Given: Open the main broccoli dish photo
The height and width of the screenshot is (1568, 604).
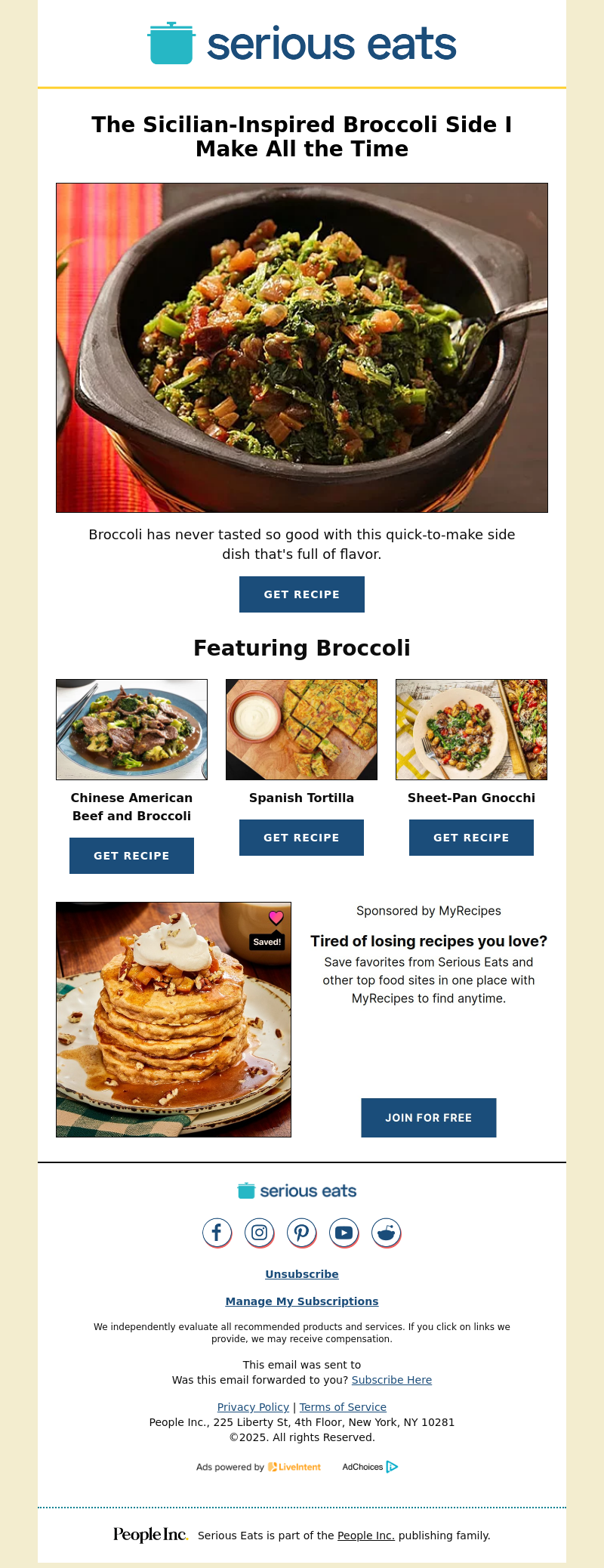Looking at the screenshot, I should click(302, 347).
